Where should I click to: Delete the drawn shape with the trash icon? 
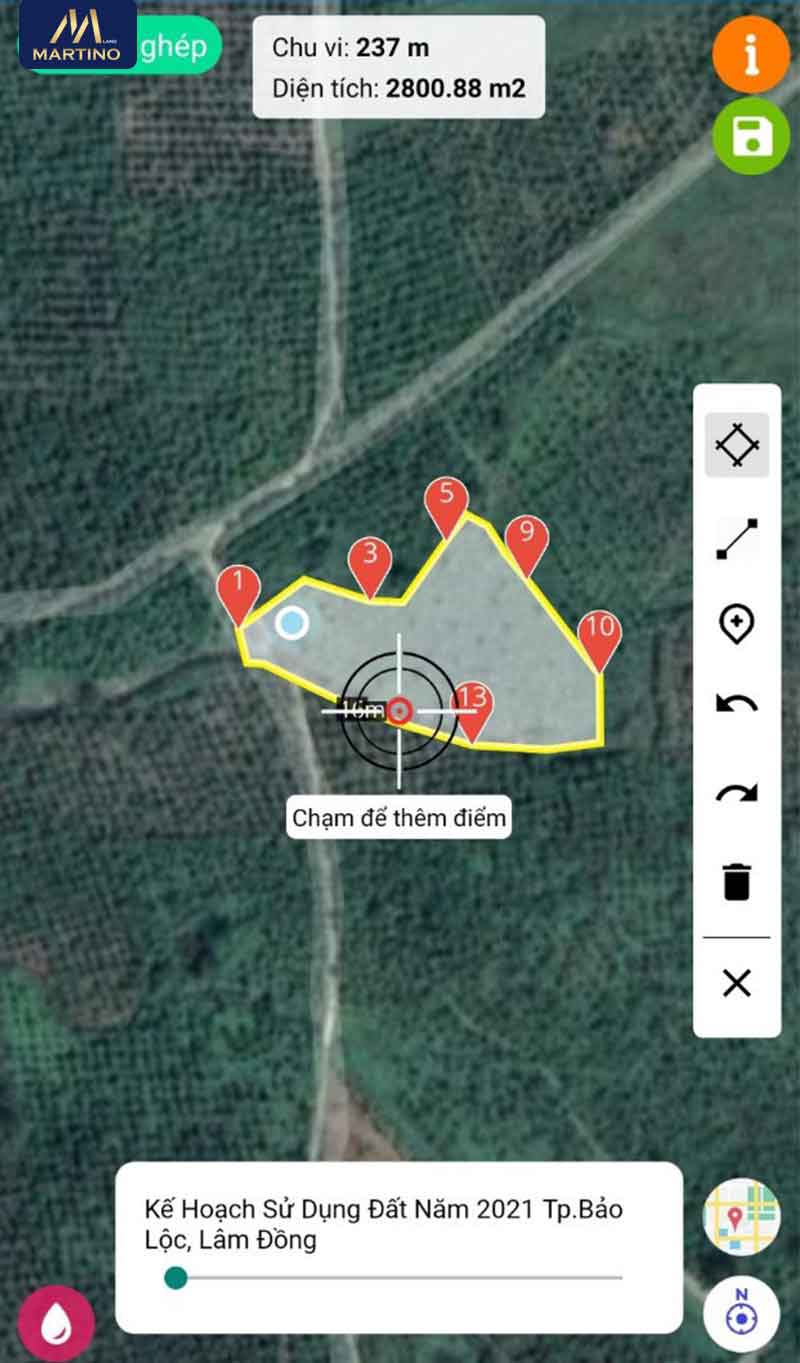(x=737, y=883)
